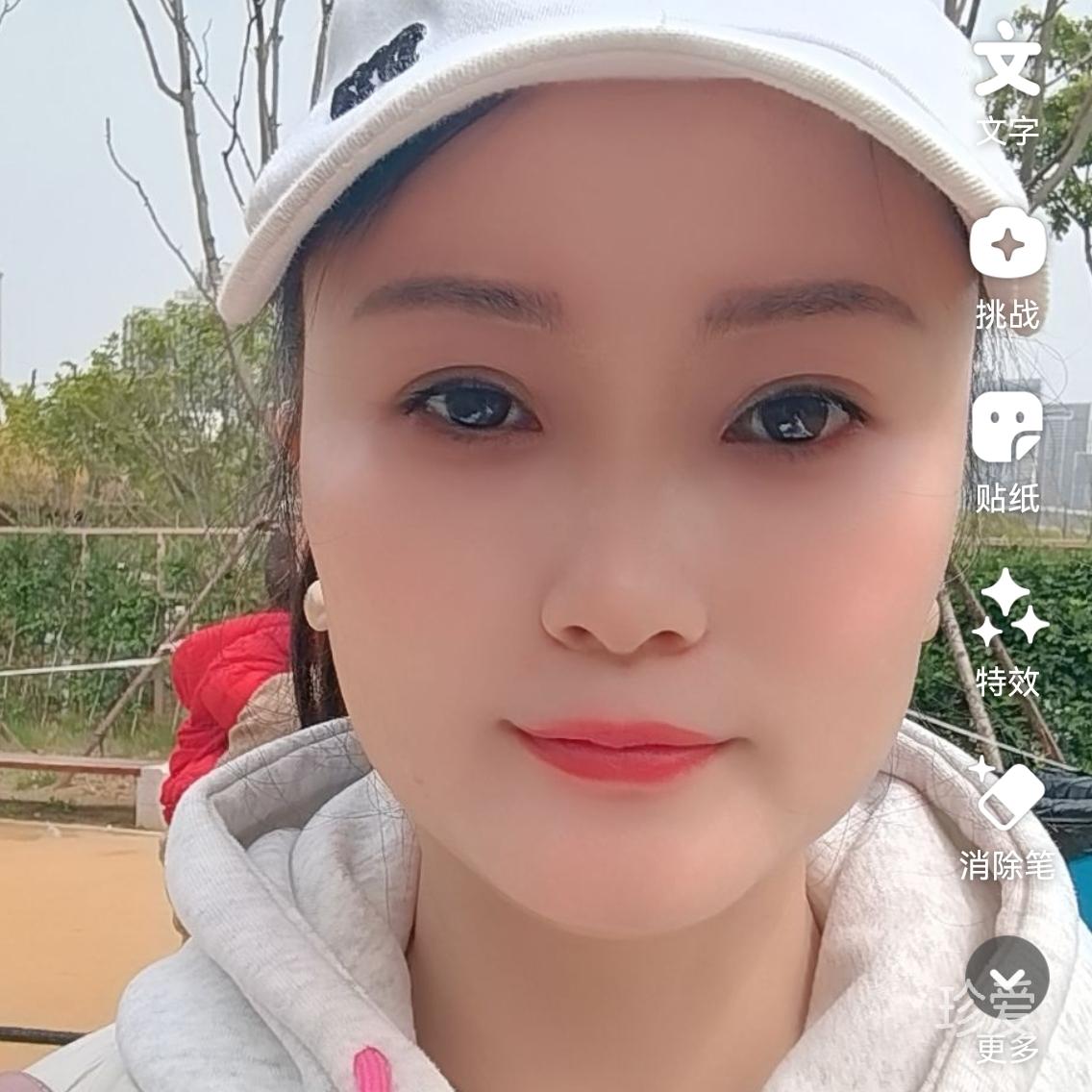Select the 挑战 challenge option
1092x1092 pixels.
1007,246
